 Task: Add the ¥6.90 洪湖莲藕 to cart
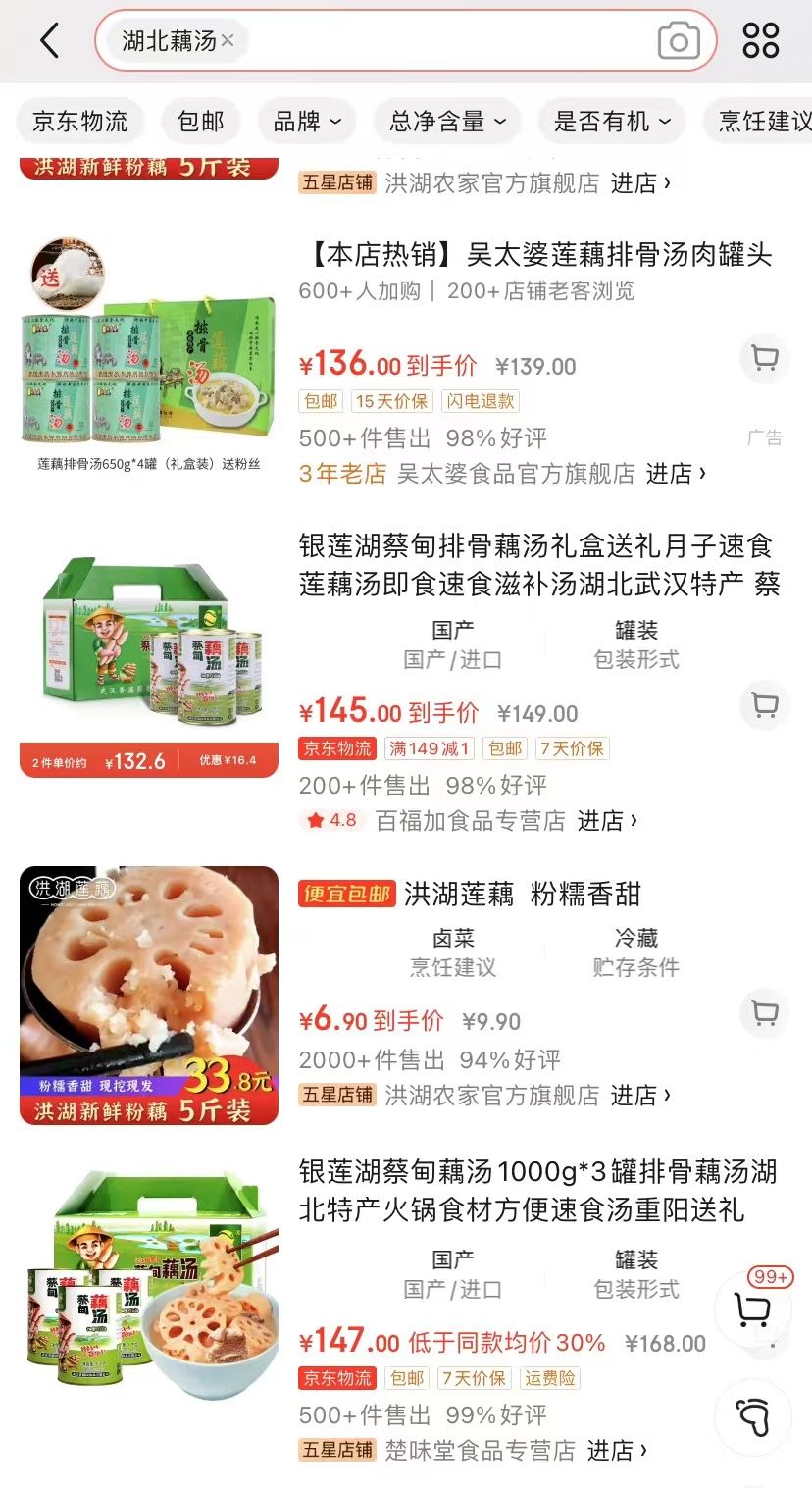[x=764, y=1012]
